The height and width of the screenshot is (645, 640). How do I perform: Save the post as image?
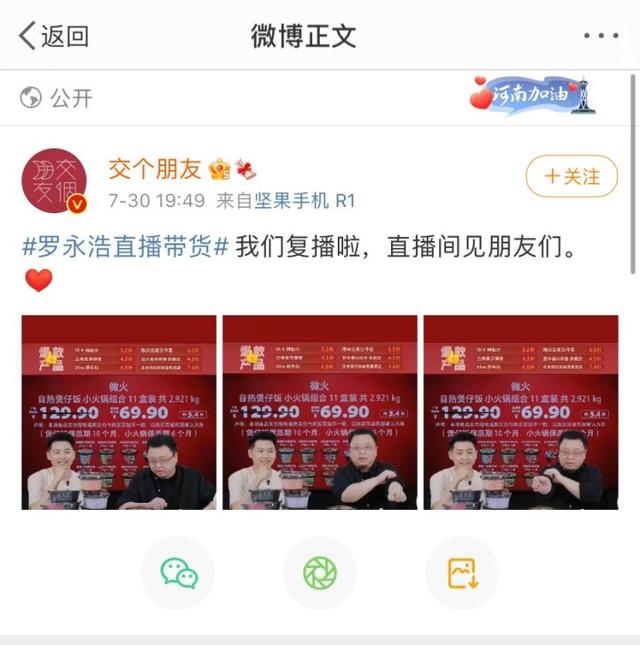coord(462,573)
